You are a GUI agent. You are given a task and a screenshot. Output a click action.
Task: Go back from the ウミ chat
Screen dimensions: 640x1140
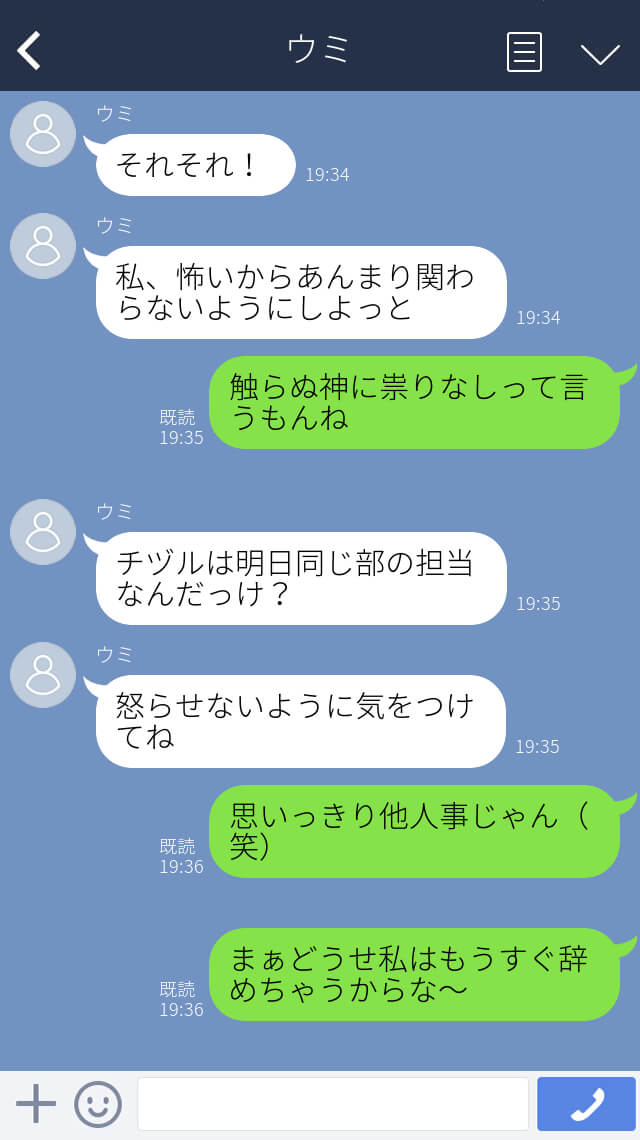29,51
